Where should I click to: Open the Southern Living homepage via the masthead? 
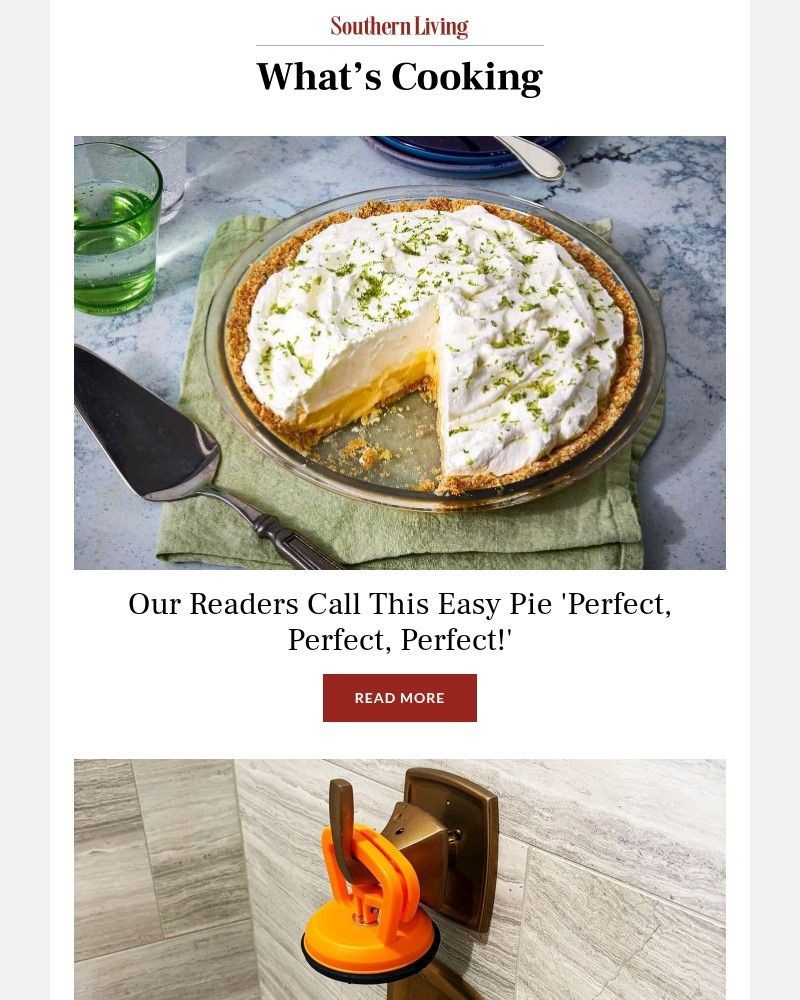[399, 25]
